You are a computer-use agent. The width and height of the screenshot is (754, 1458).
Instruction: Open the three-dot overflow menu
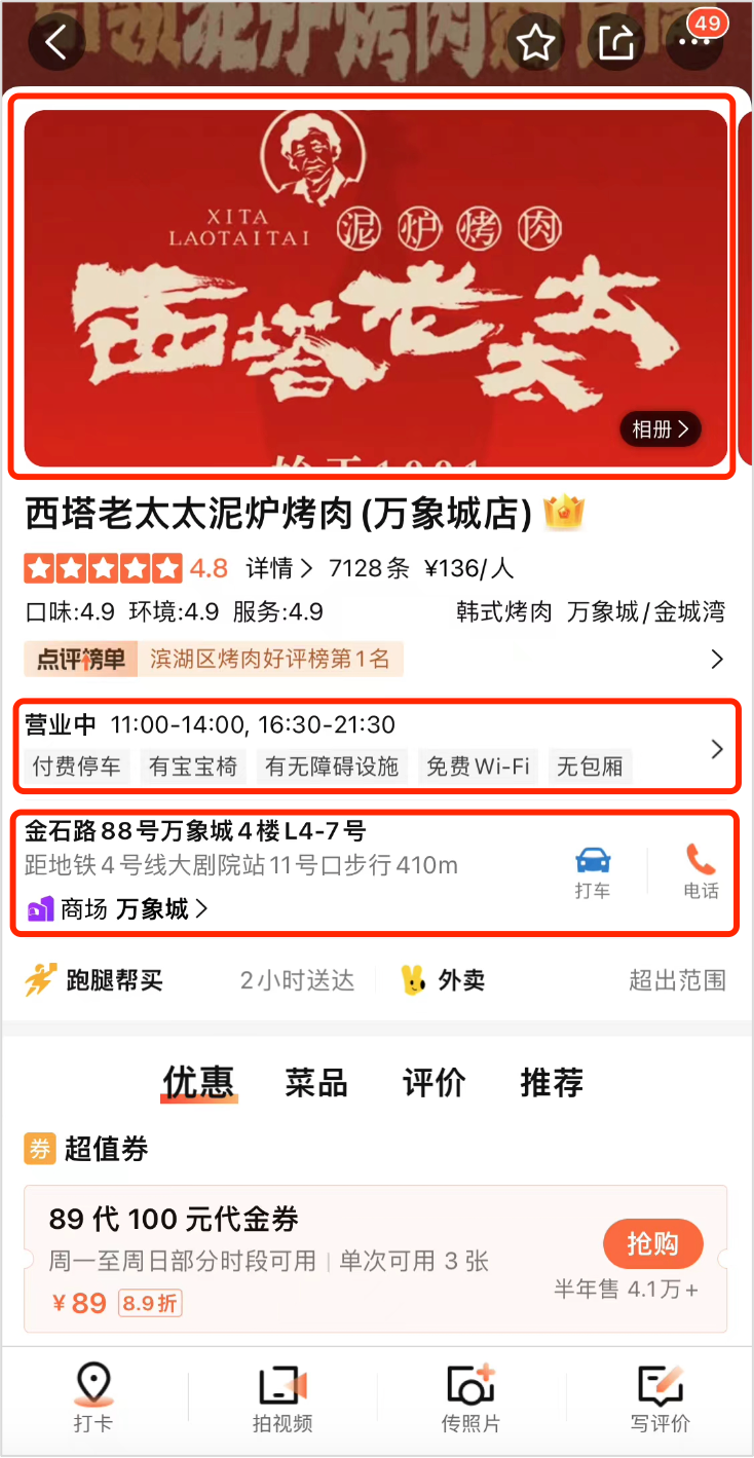click(694, 42)
